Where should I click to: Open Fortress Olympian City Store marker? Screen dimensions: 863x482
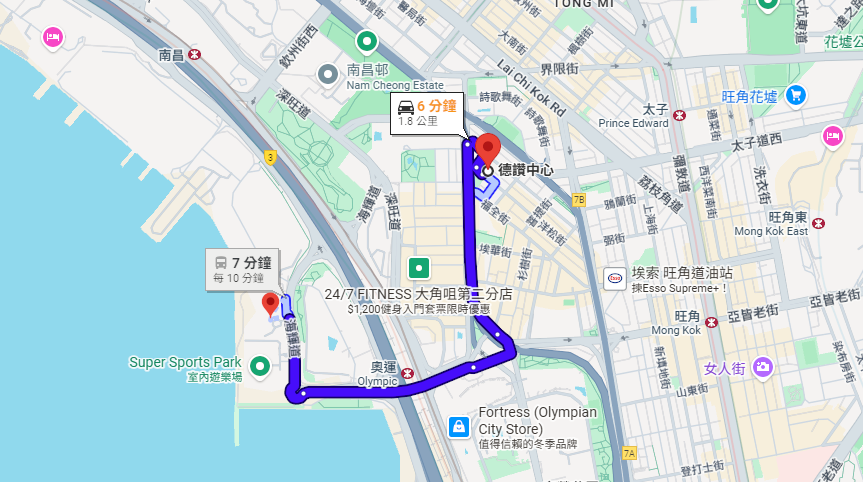pyautogui.click(x=458, y=428)
